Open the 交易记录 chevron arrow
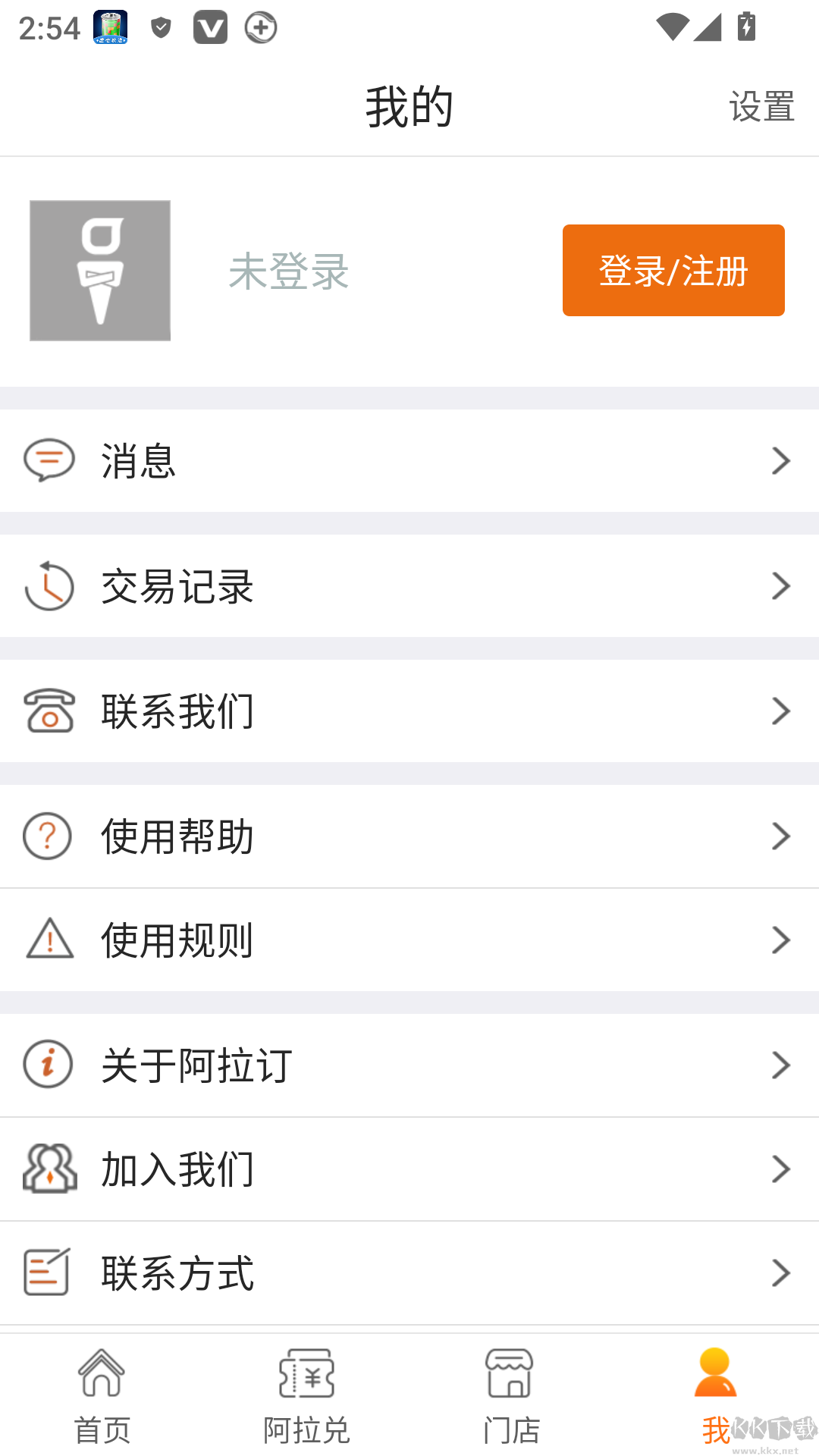This screenshot has width=819, height=1456. (780, 585)
